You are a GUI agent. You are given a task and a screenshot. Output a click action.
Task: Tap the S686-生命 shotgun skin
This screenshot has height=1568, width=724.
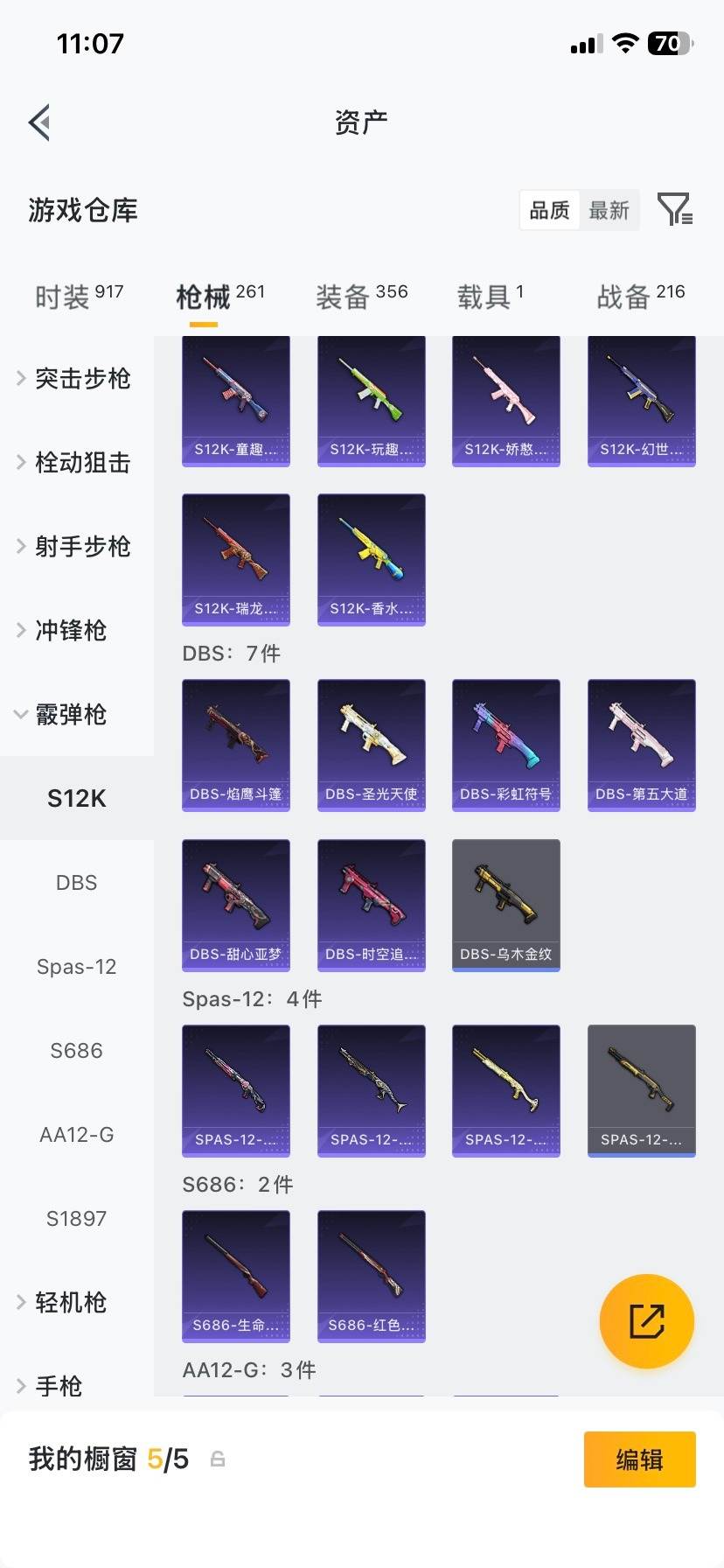(236, 1277)
